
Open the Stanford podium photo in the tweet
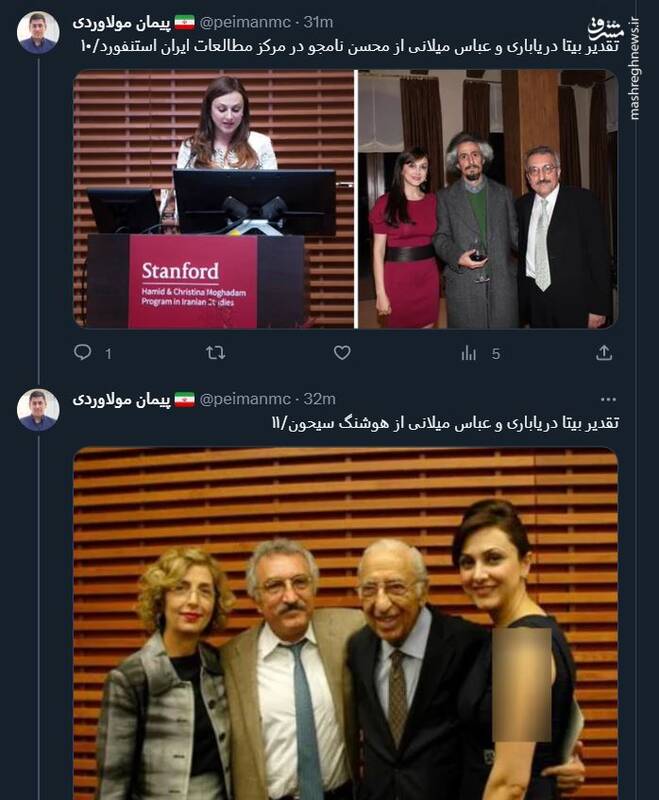point(214,199)
